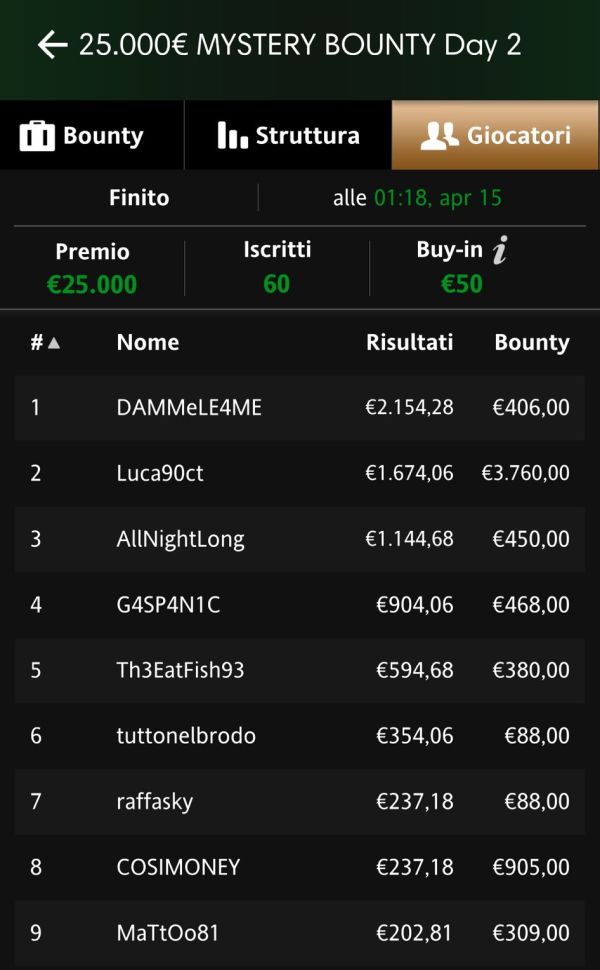Viewport: 600px width, 970px height.
Task: Open the Struttura tab
Action: pos(288,135)
